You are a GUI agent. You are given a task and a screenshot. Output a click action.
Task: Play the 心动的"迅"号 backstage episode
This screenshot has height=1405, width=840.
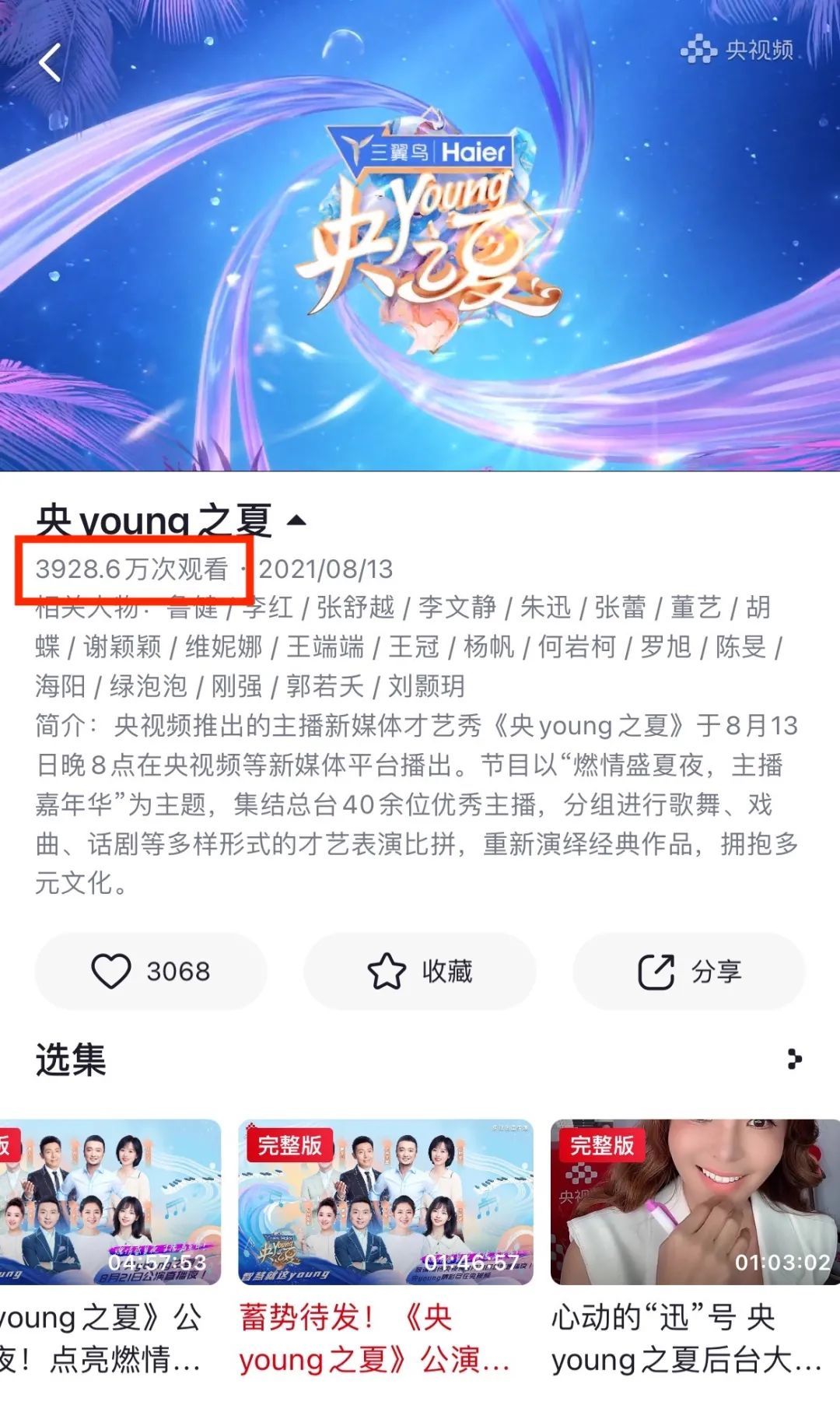695,1202
